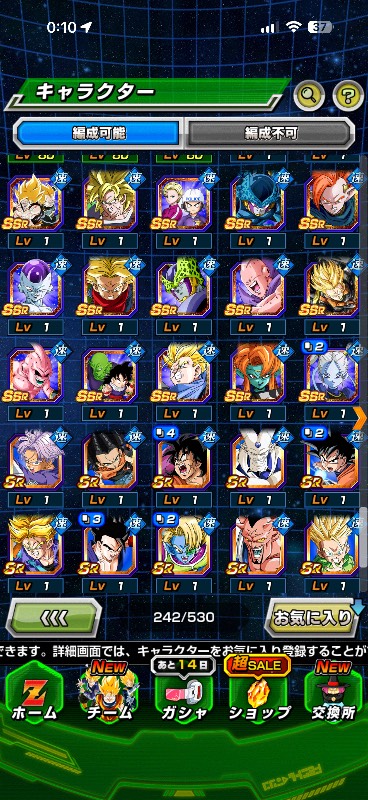
Task: Tap the green back arrows button
Action: pos(54,618)
